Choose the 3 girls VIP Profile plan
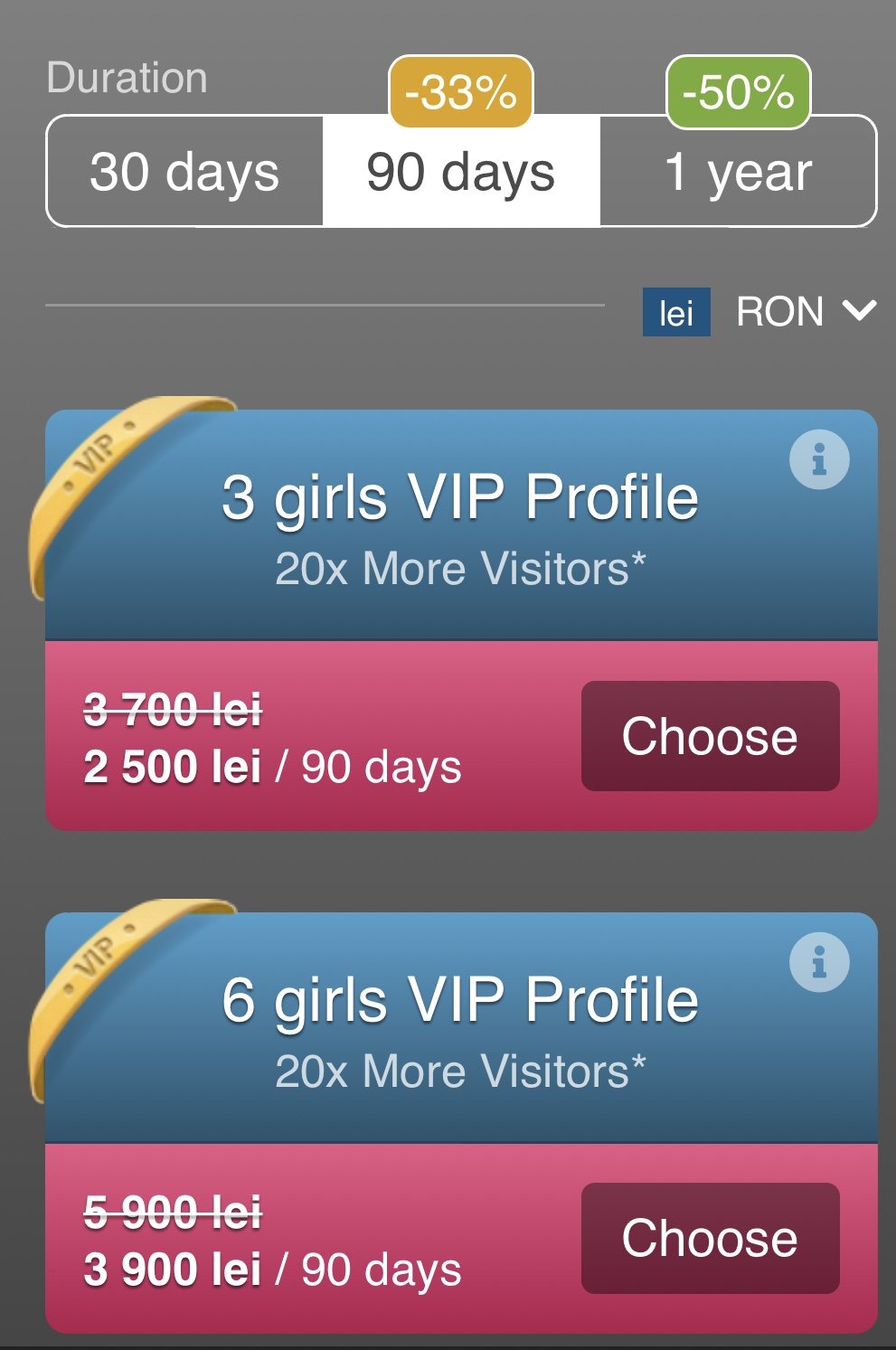Screen dimensions: 896x1350 click(x=710, y=736)
